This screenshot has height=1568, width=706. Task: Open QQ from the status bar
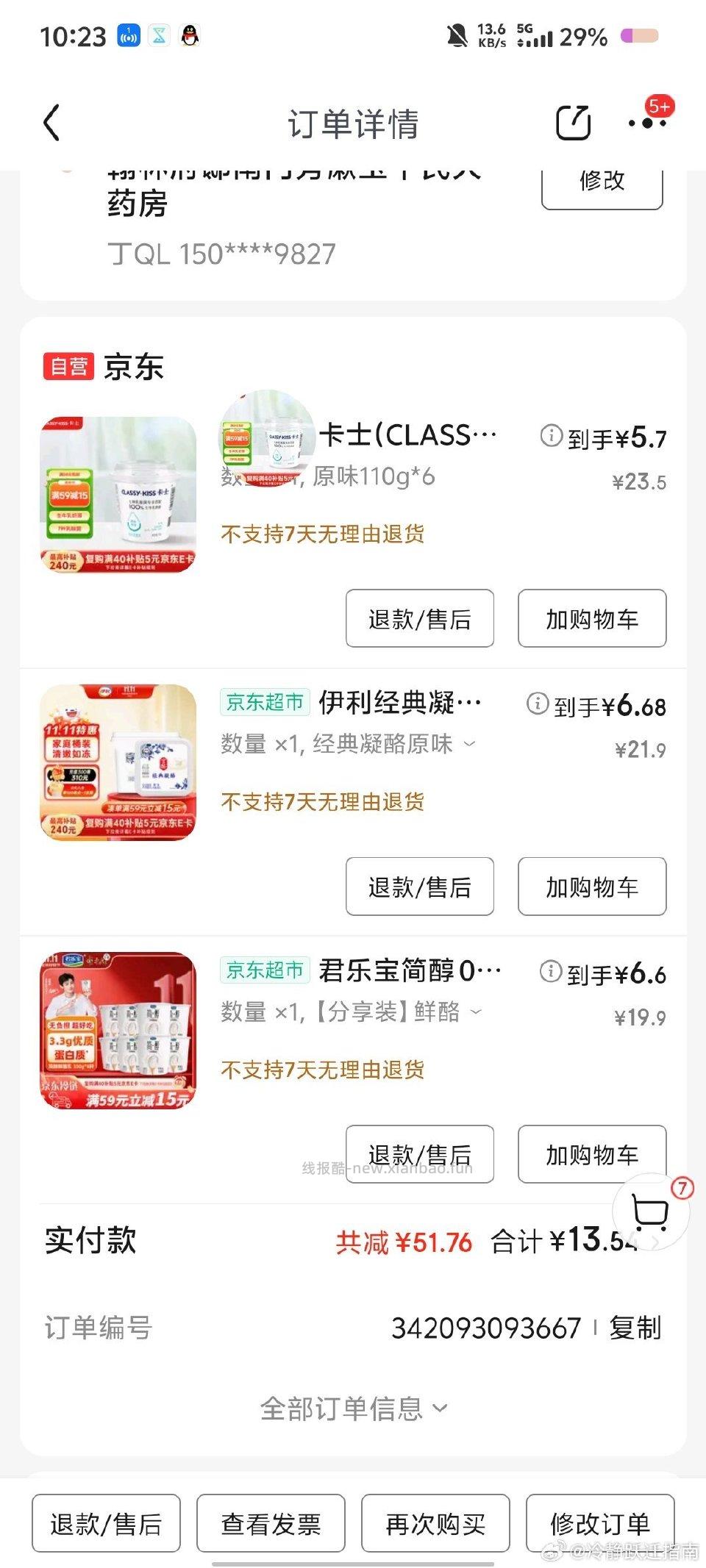pyautogui.click(x=190, y=35)
